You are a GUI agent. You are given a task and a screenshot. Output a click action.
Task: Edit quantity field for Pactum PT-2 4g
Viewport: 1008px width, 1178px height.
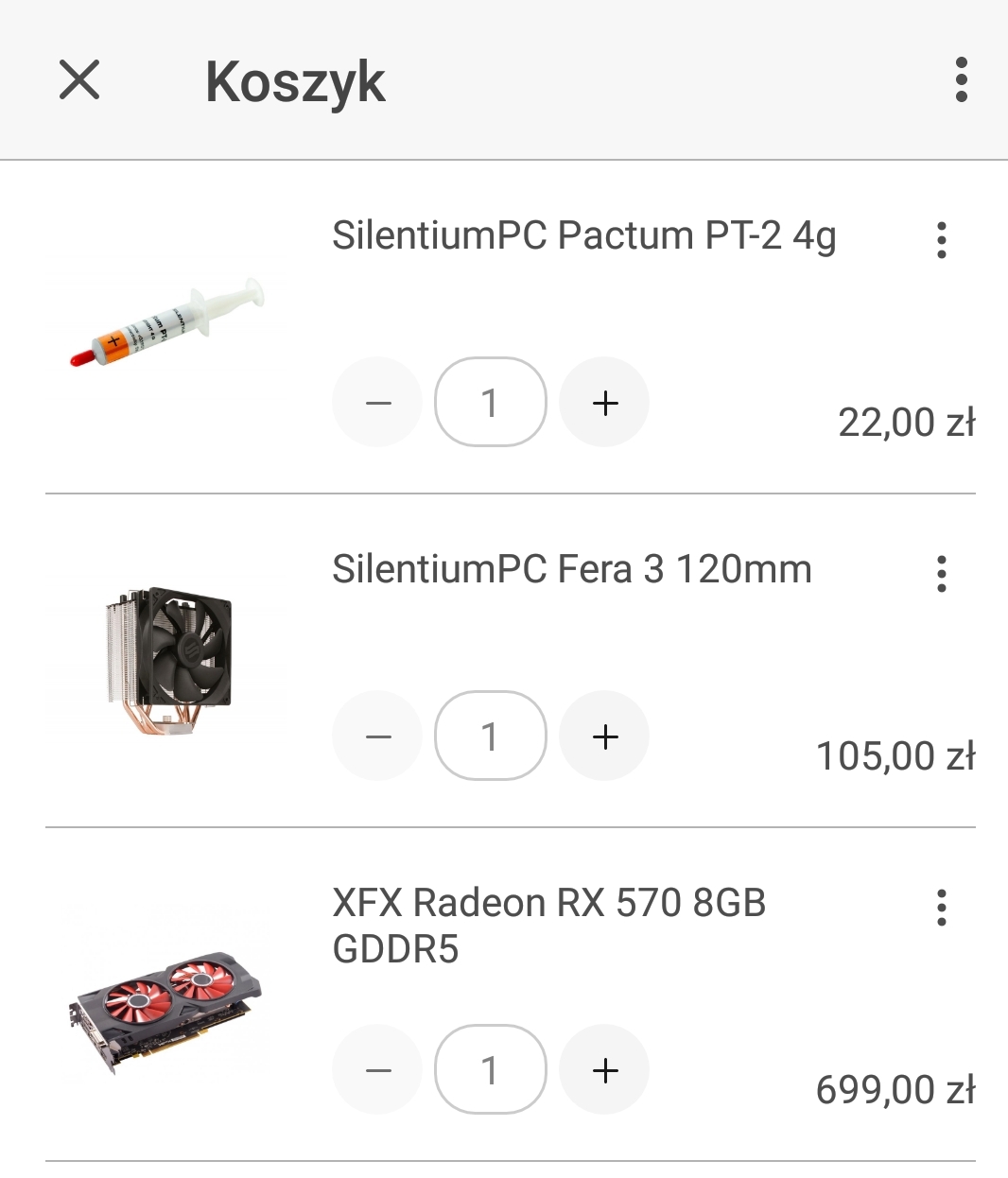point(490,403)
